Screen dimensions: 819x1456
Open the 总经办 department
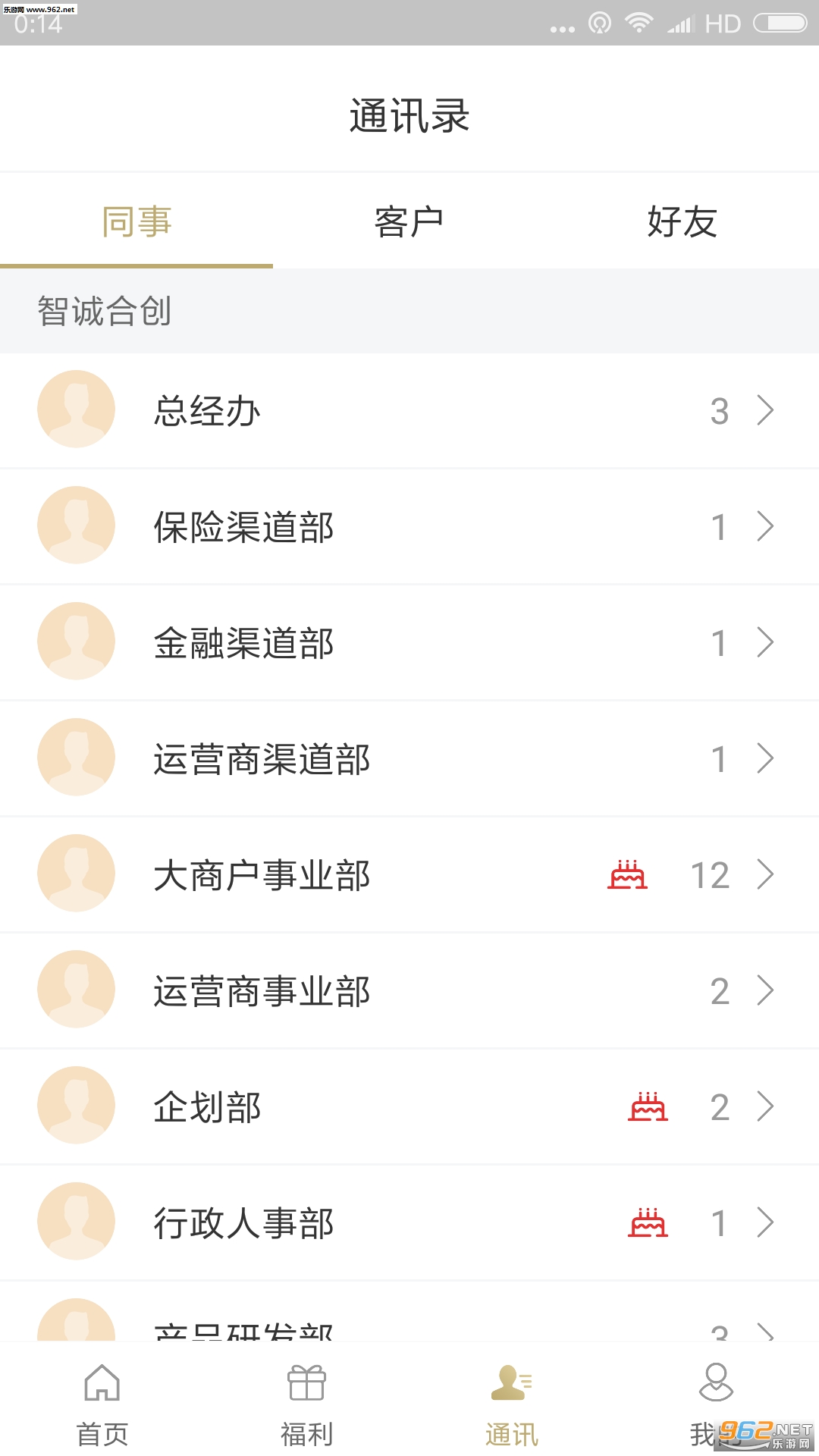(x=409, y=410)
